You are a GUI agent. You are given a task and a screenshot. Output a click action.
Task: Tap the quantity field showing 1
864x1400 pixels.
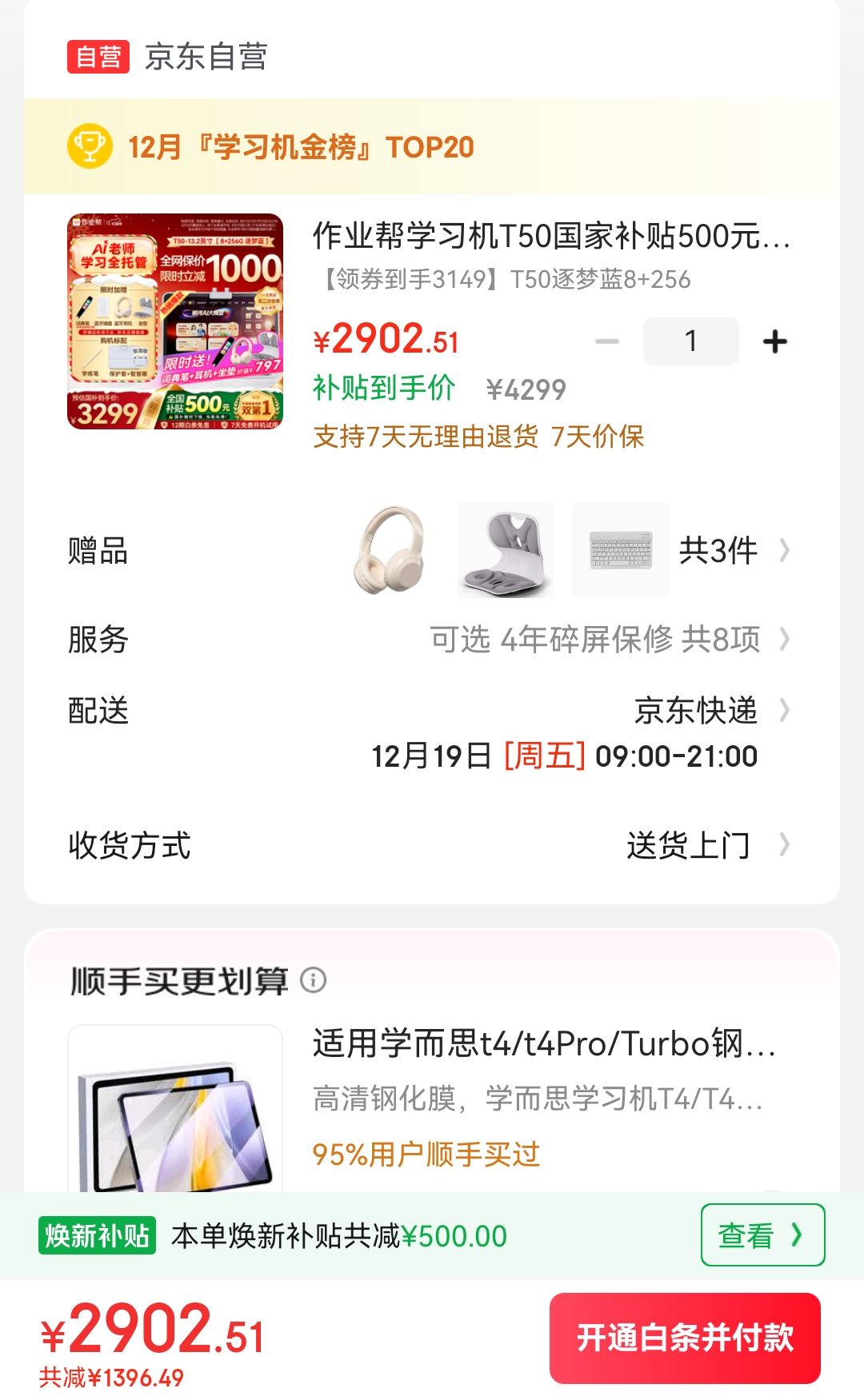tap(690, 341)
